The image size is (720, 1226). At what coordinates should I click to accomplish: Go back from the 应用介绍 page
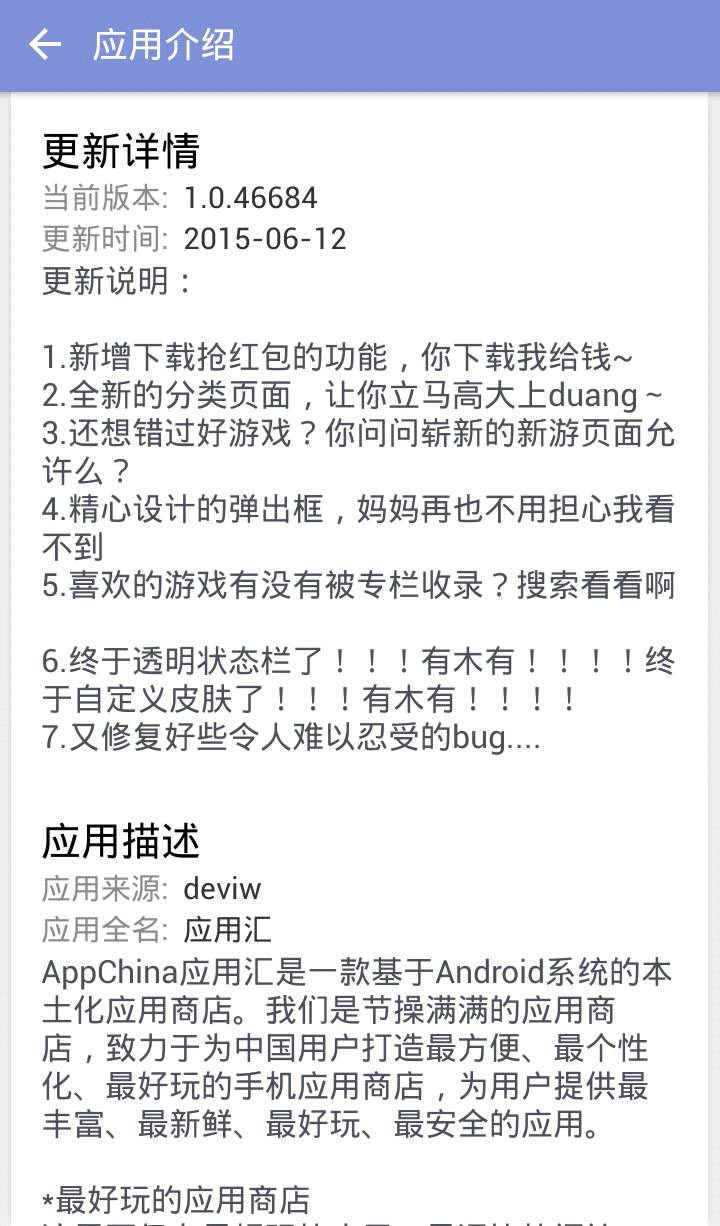[45, 45]
